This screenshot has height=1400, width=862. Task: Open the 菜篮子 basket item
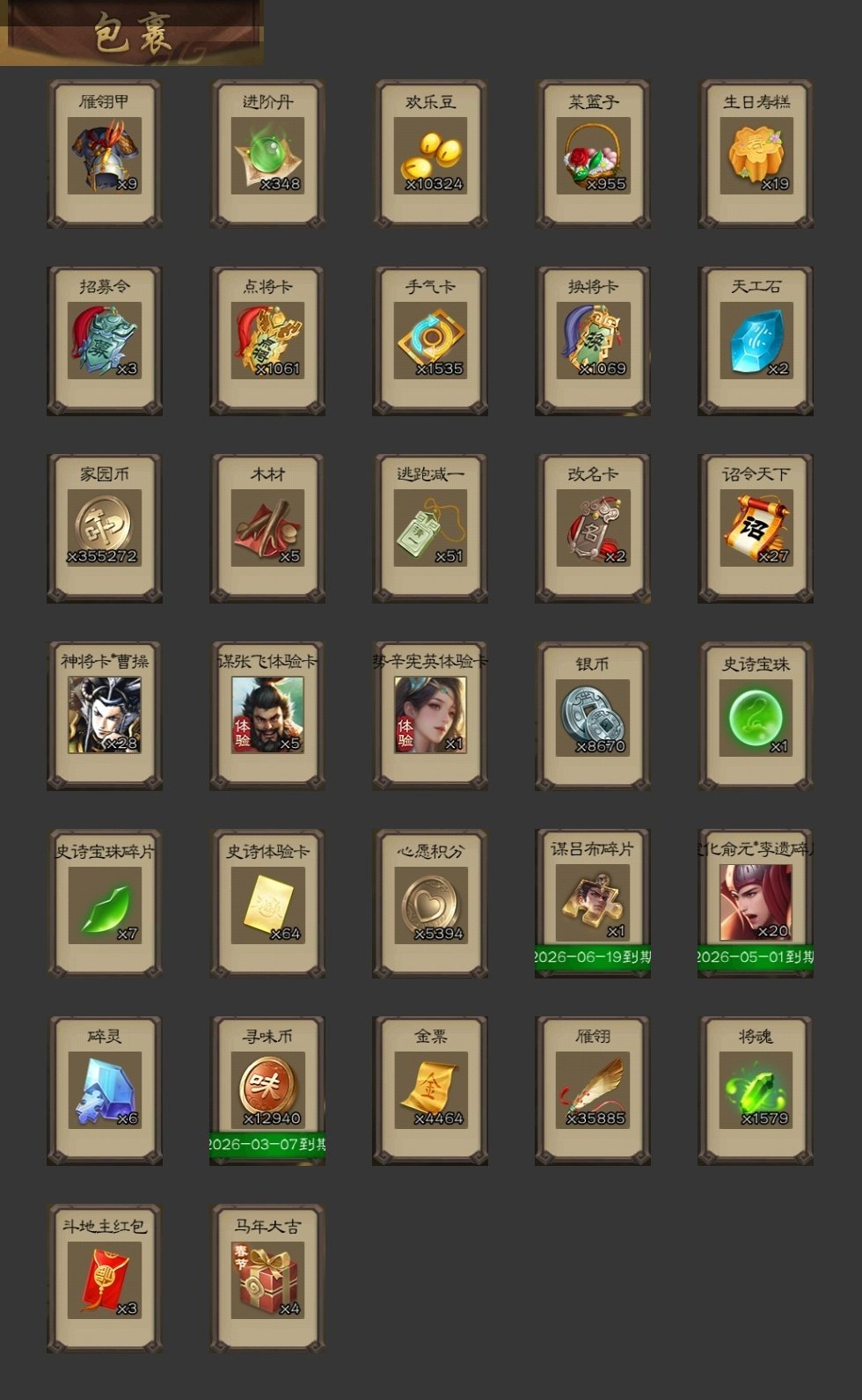(x=593, y=156)
